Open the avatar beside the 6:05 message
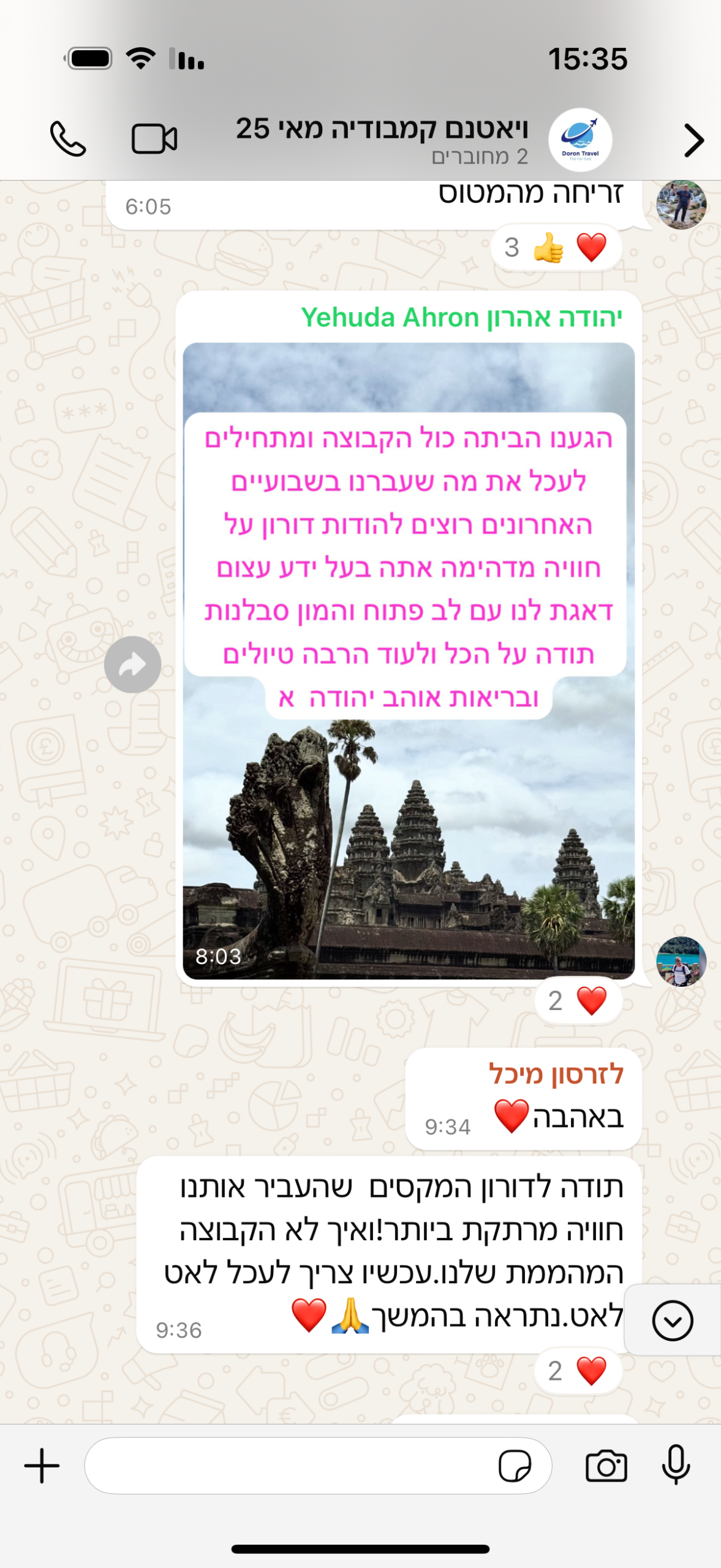This screenshot has width=721, height=1568. pyautogui.click(x=681, y=205)
